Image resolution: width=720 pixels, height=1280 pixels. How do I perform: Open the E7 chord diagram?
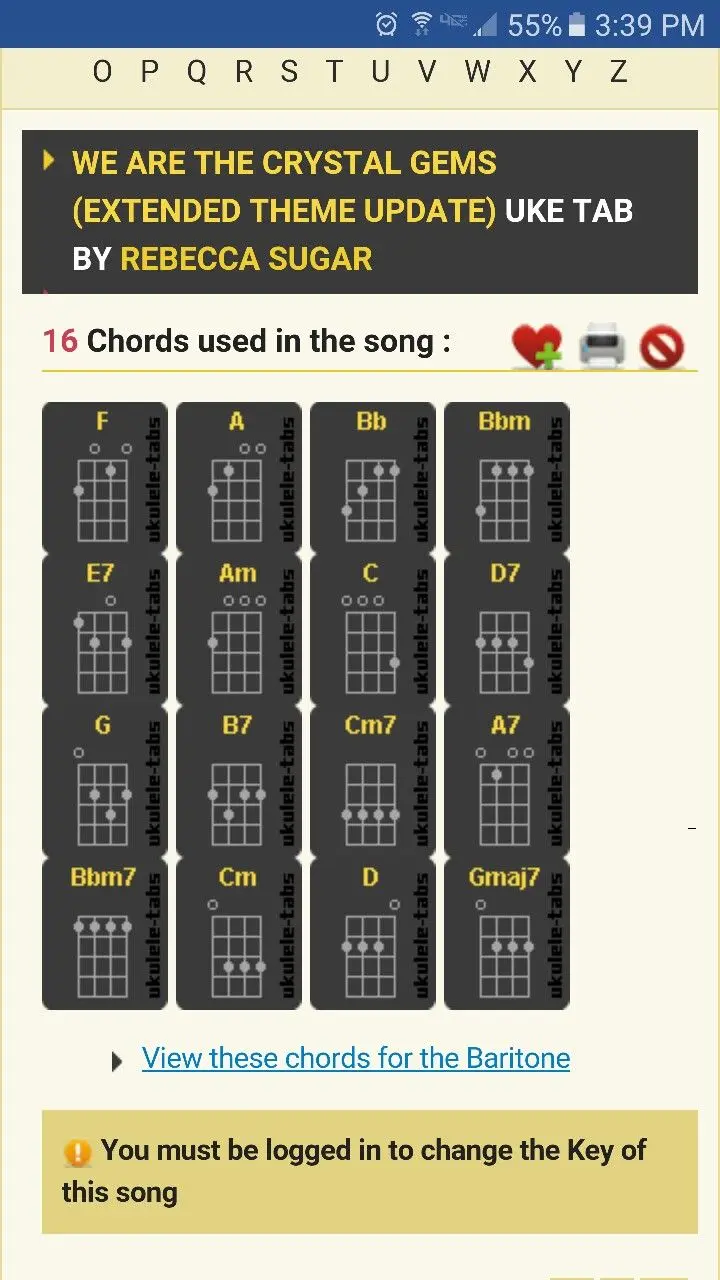tap(103, 629)
